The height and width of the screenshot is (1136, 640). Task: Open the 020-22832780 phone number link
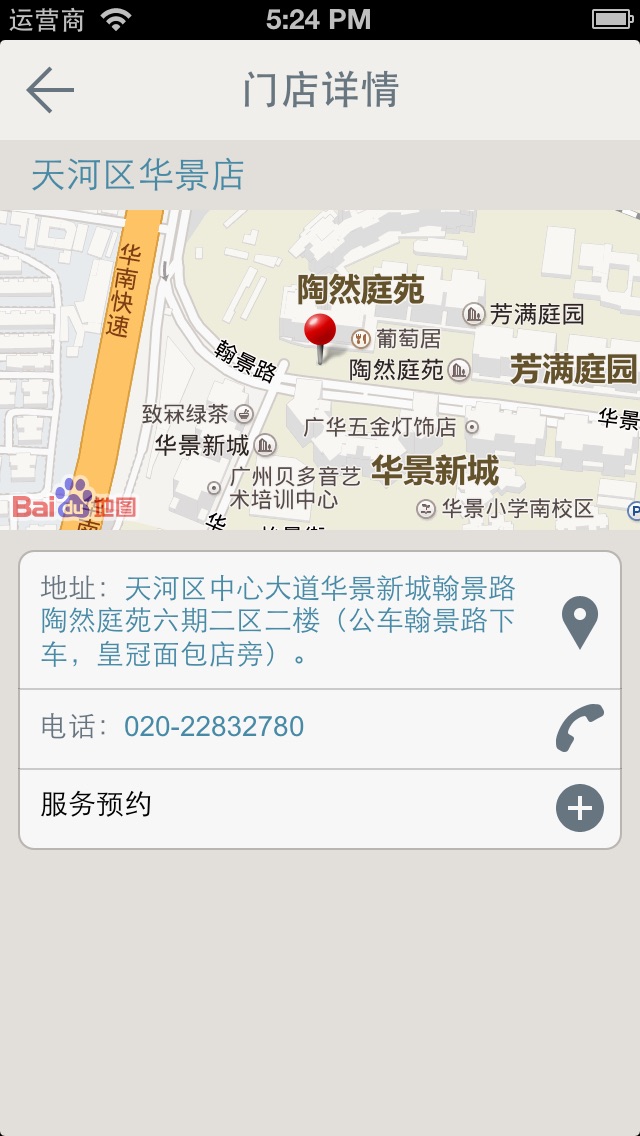tap(214, 727)
